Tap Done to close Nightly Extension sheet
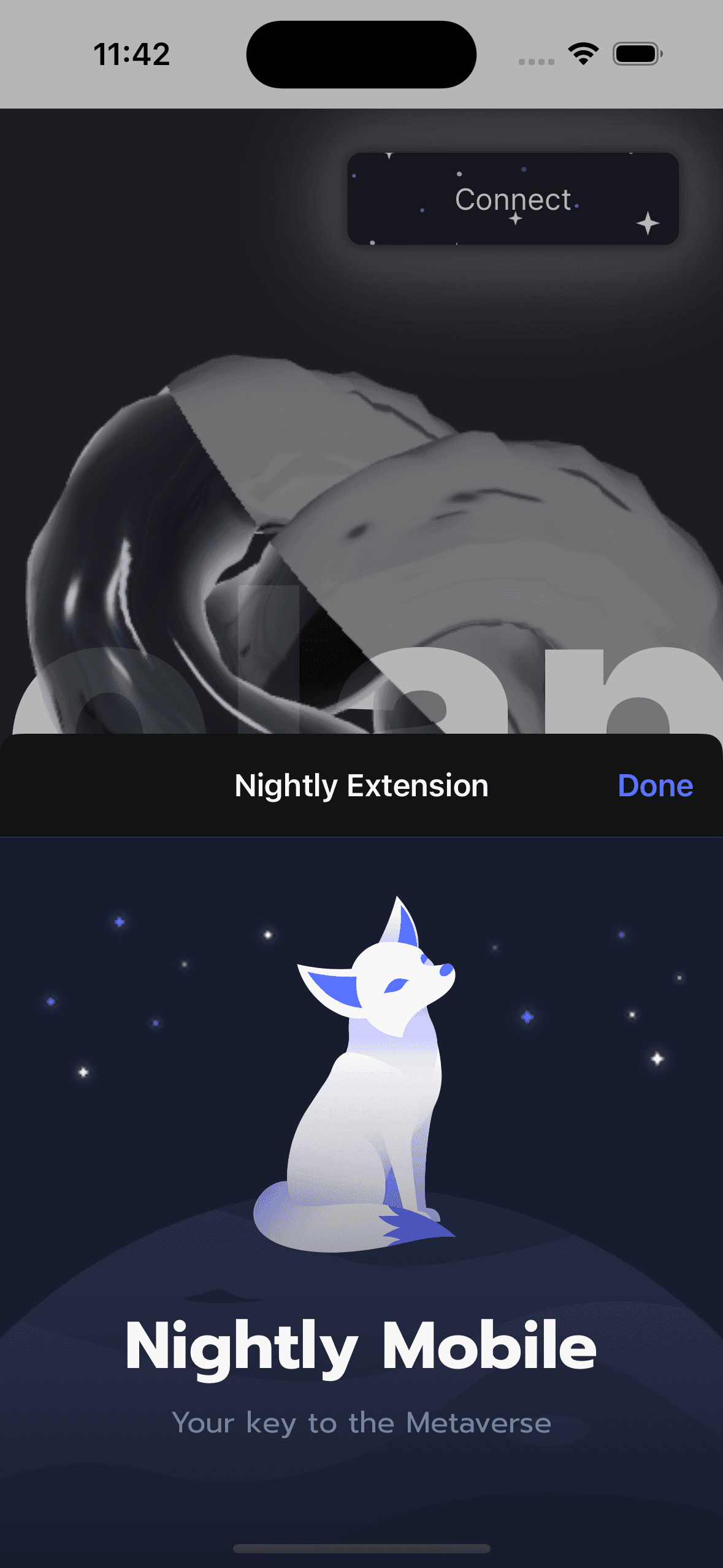723x1568 pixels. coord(655,786)
